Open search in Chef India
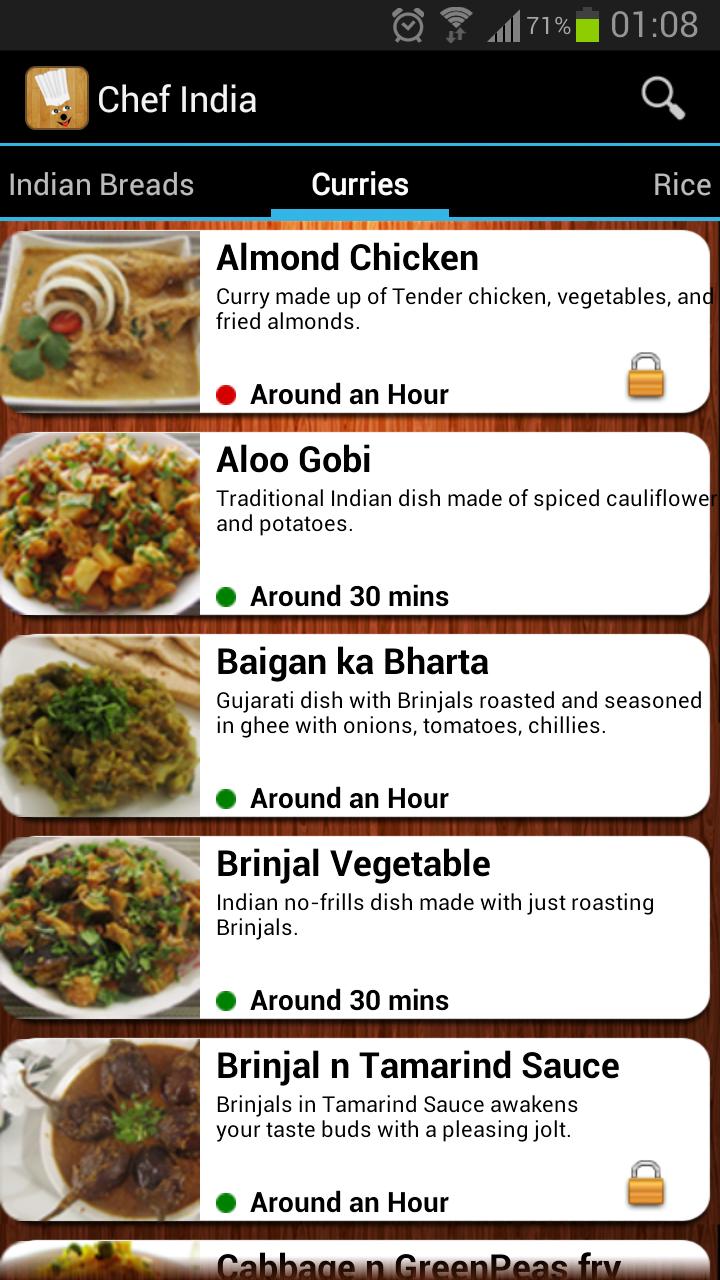Screen dimensions: 720x1280 point(661,97)
